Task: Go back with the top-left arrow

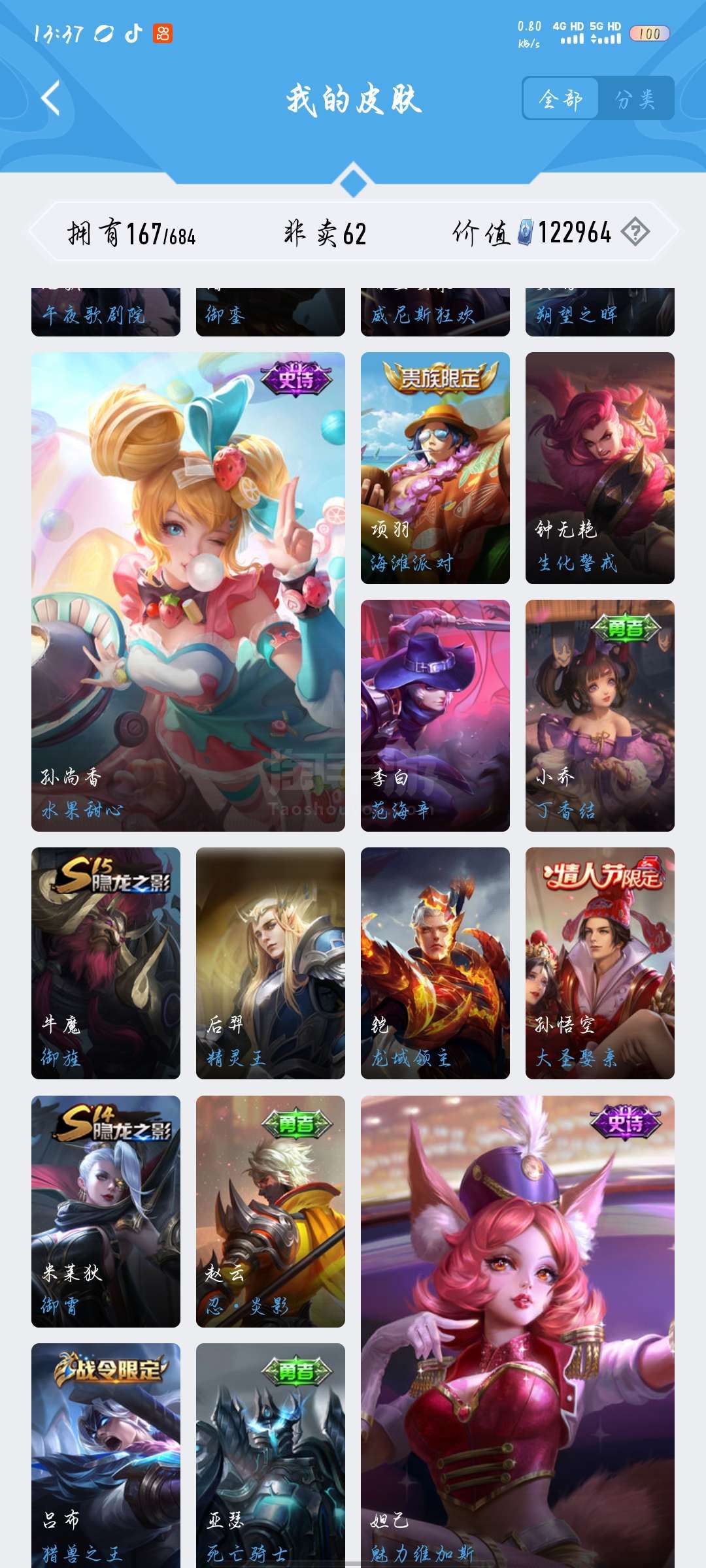Action: pos(50,98)
